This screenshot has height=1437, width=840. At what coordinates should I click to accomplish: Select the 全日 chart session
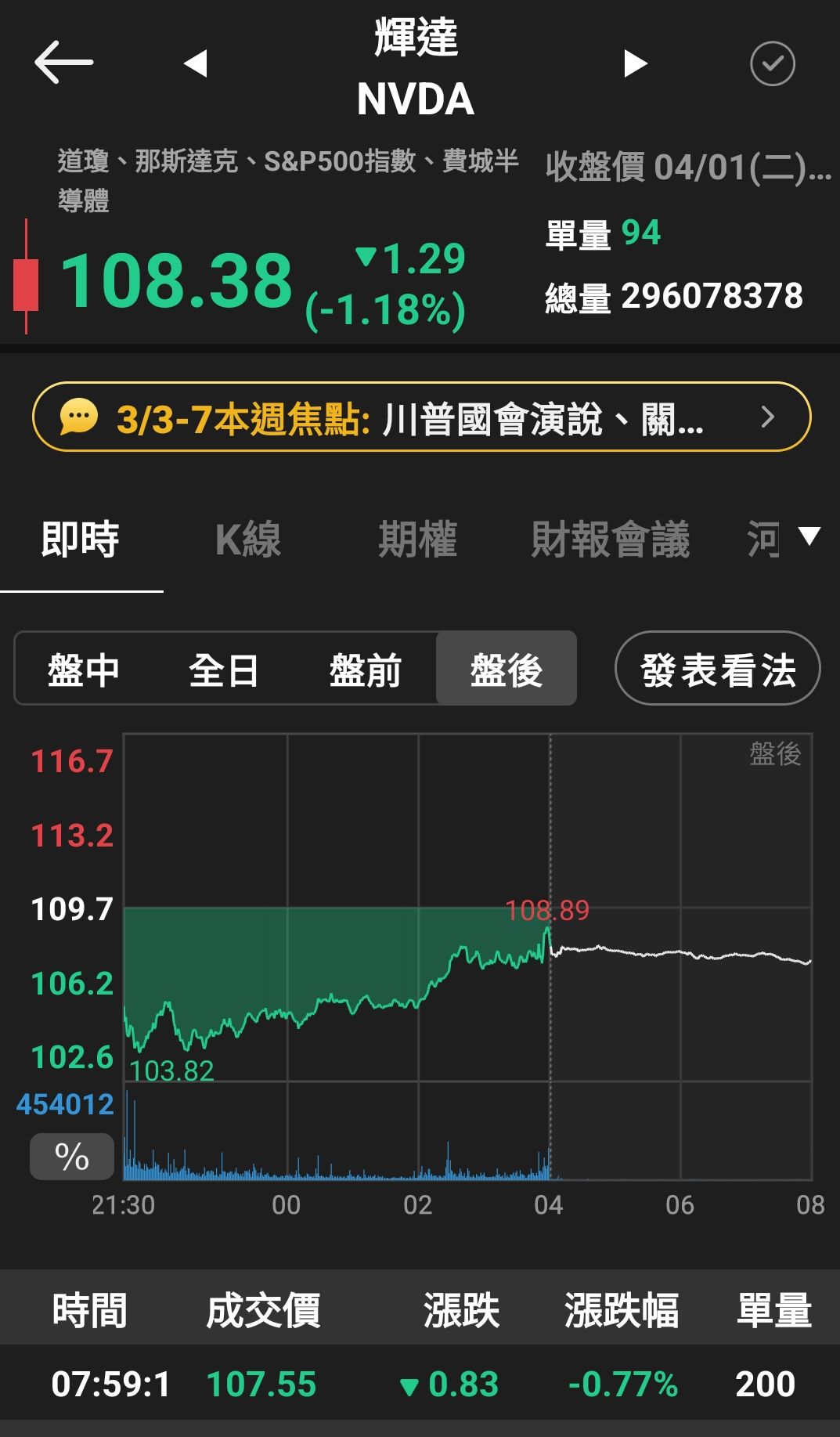(224, 670)
